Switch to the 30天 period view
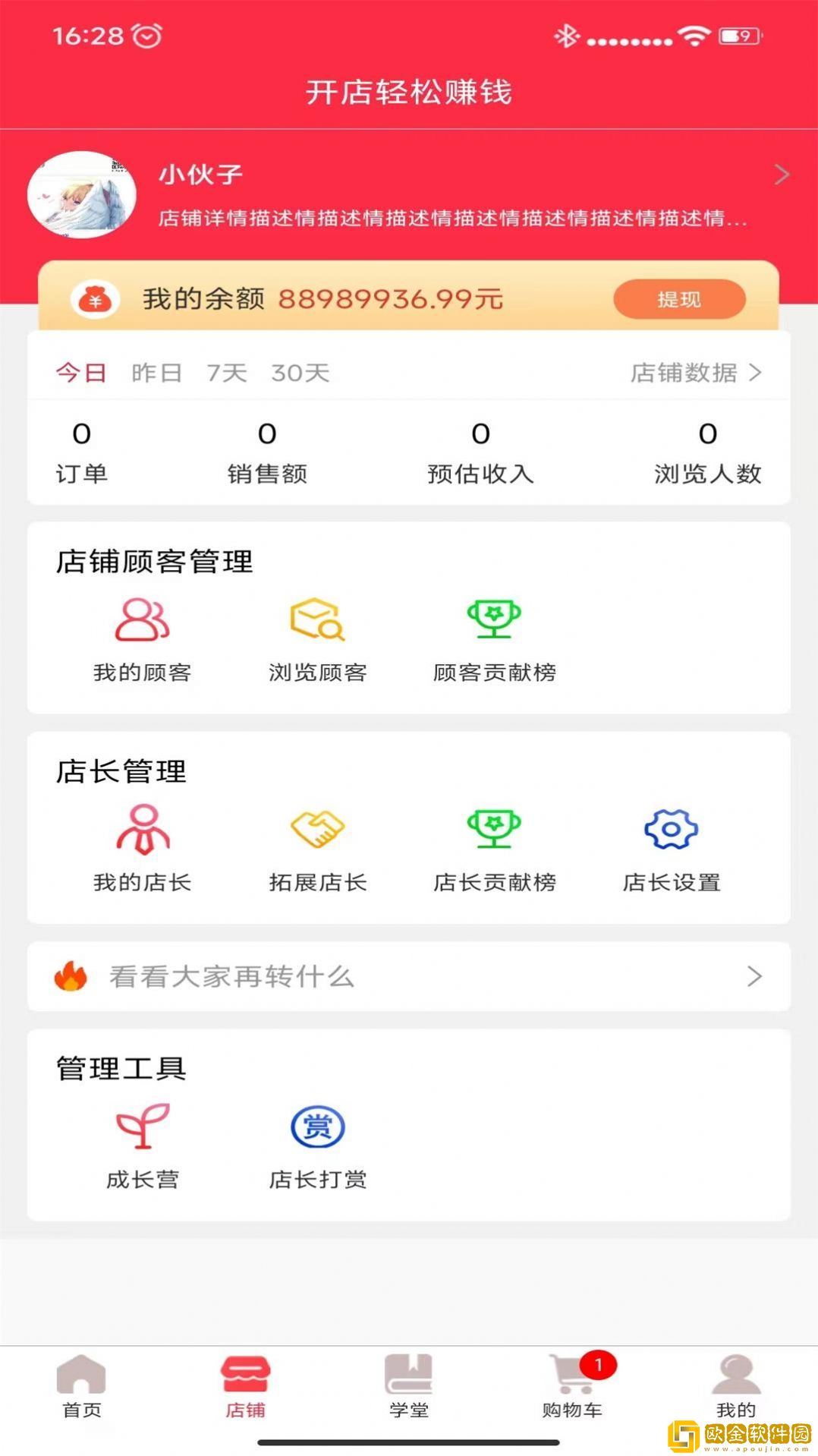The height and width of the screenshot is (1456, 818). coord(299,373)
